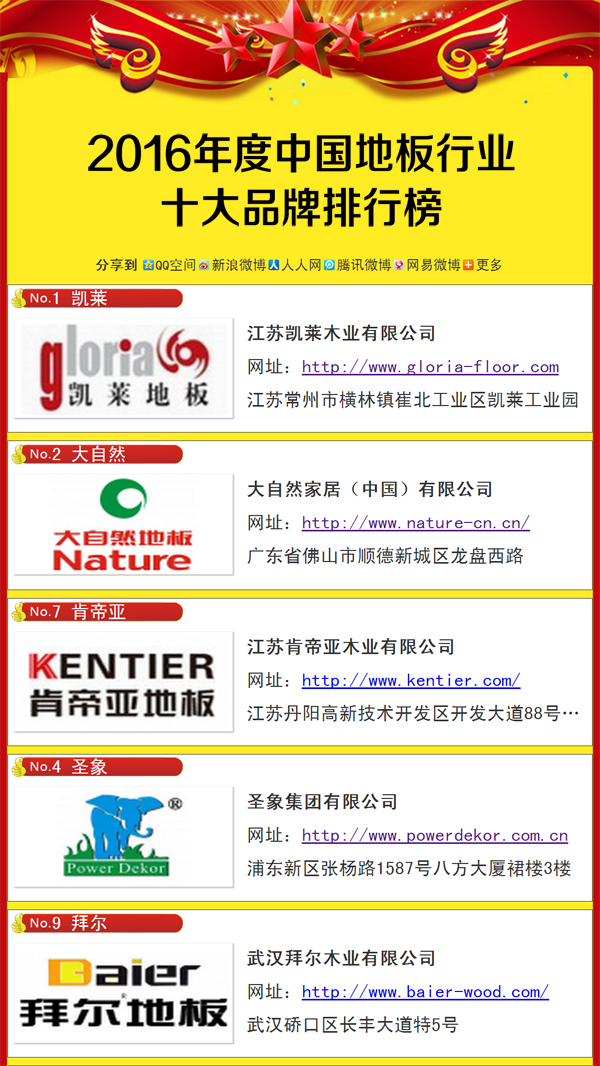This screenshot has width=600, height=1066.
Task: Follow the powerdekor.com.cn link
Action: (434, 836)
